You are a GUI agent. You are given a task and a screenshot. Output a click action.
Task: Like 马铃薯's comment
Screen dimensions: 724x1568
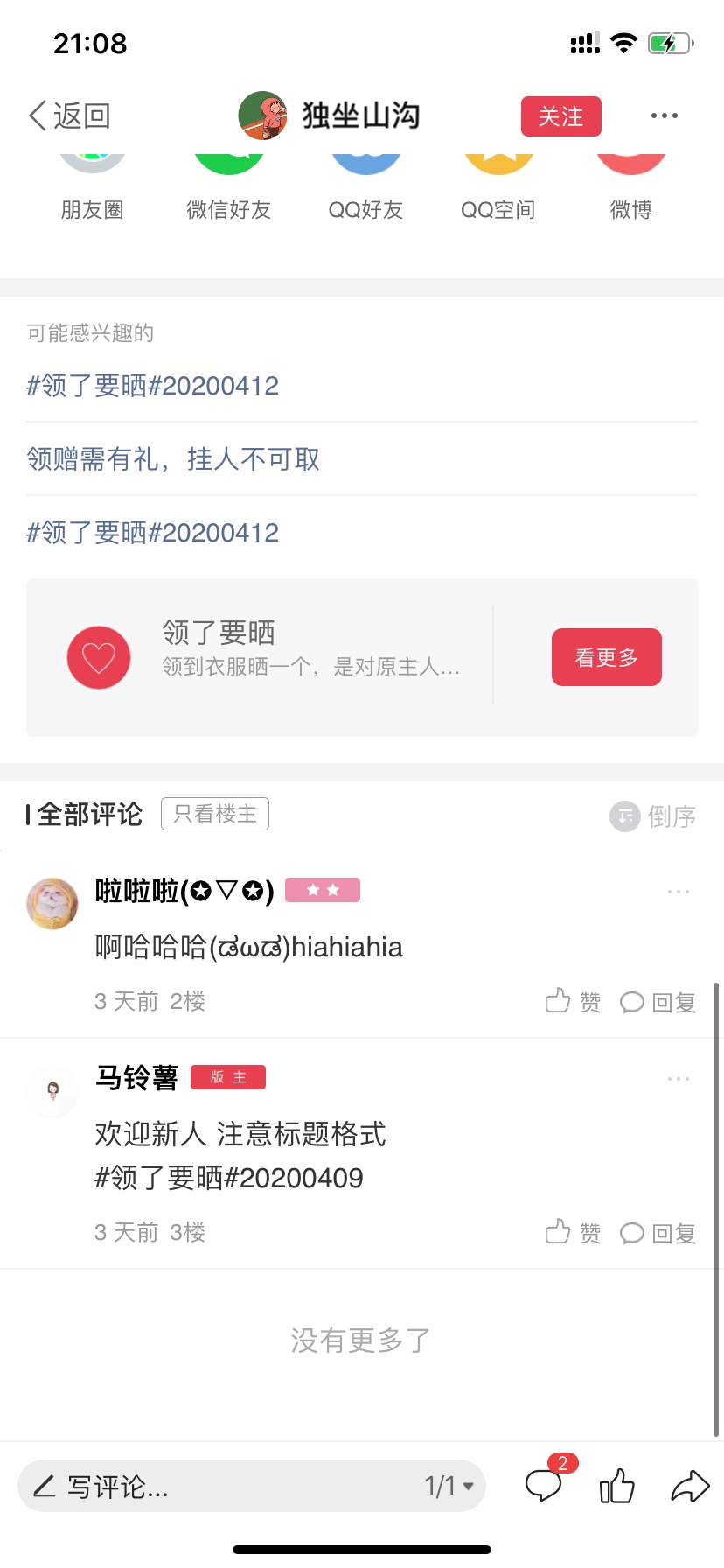point(573,1233)
